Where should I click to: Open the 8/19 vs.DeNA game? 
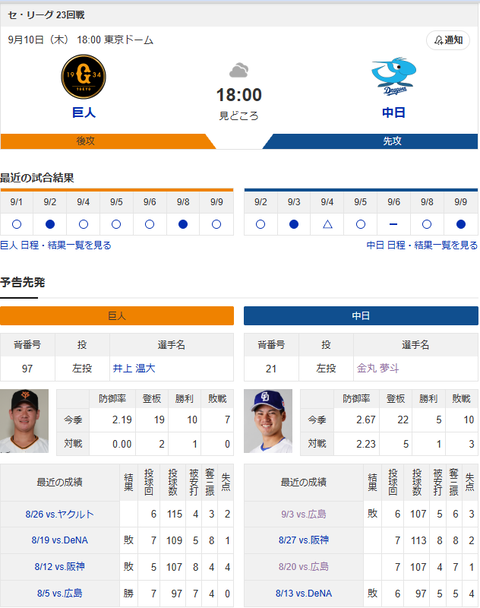[60, 540]
